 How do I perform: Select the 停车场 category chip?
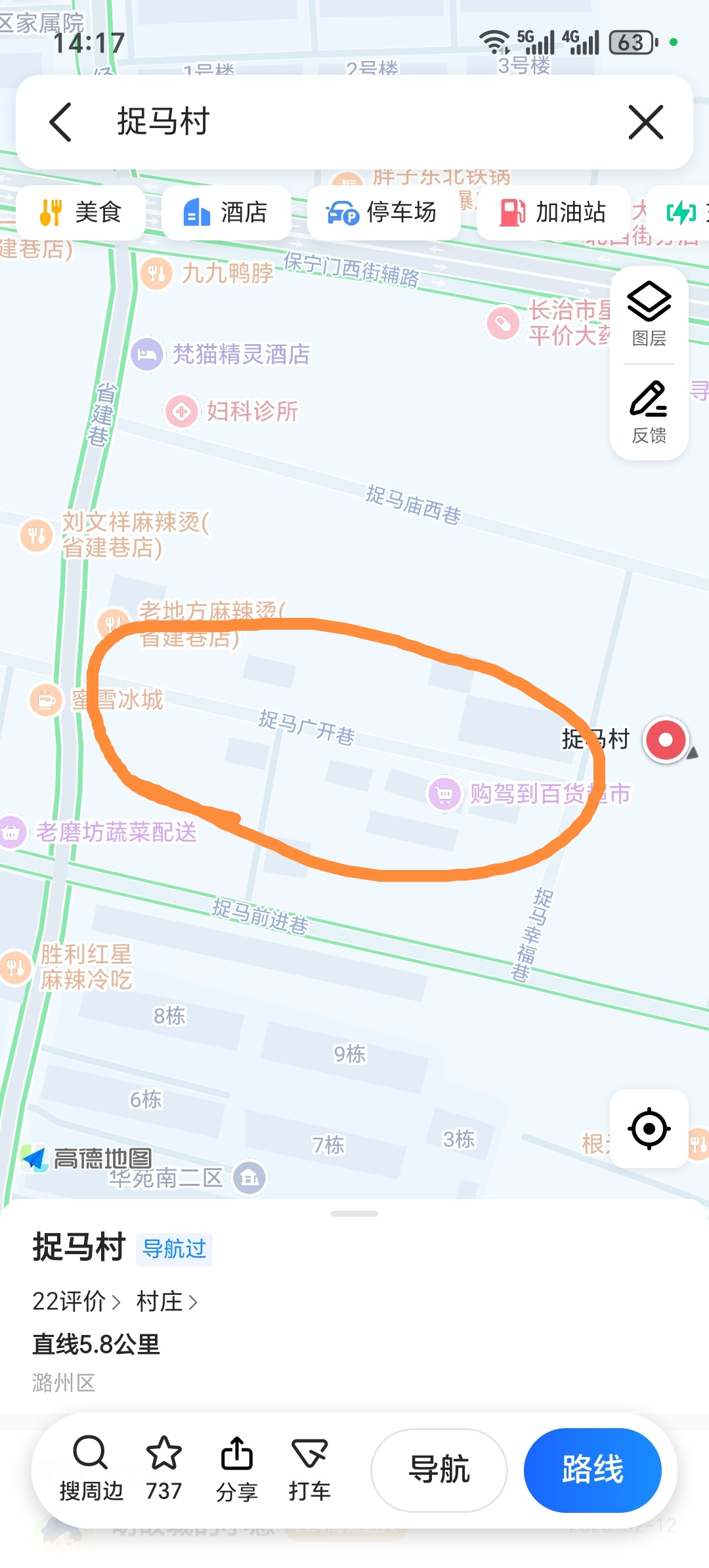(x=383, y=212)
